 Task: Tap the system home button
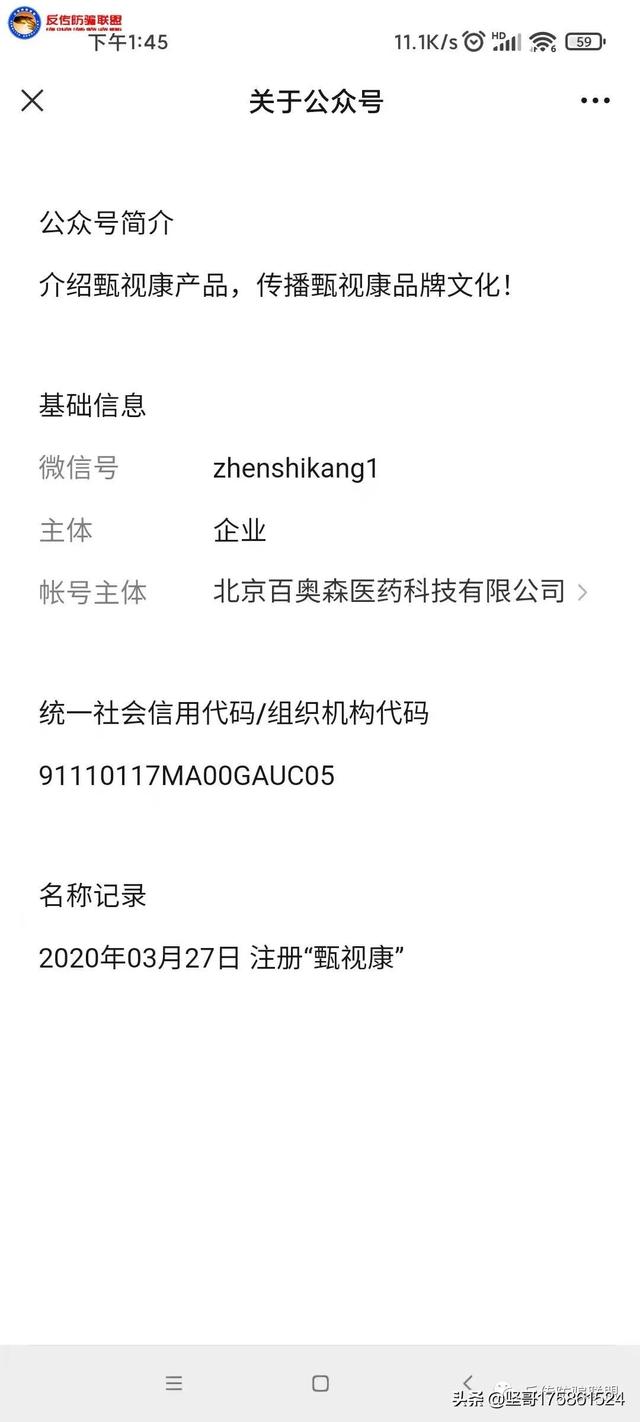(320, 1383)
